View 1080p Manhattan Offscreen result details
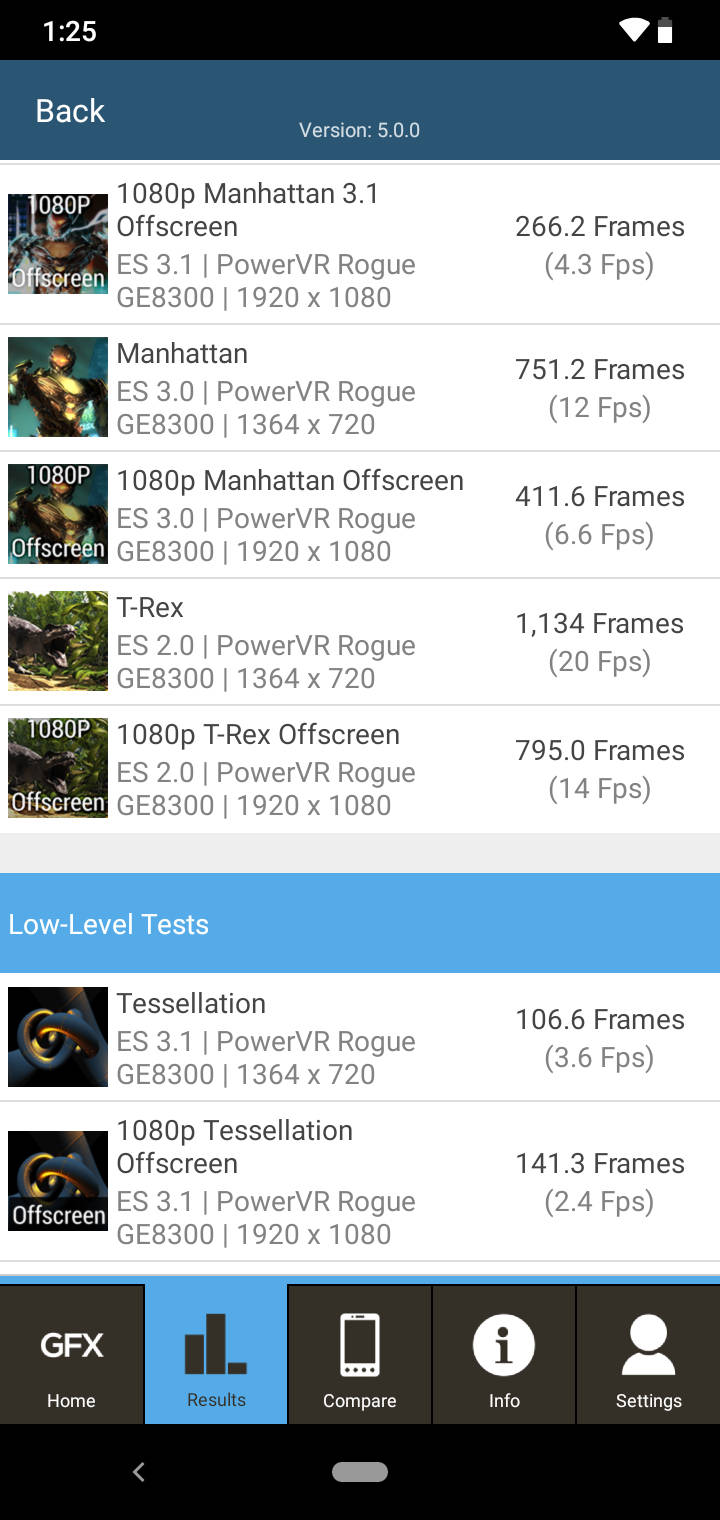 [360, 515]
